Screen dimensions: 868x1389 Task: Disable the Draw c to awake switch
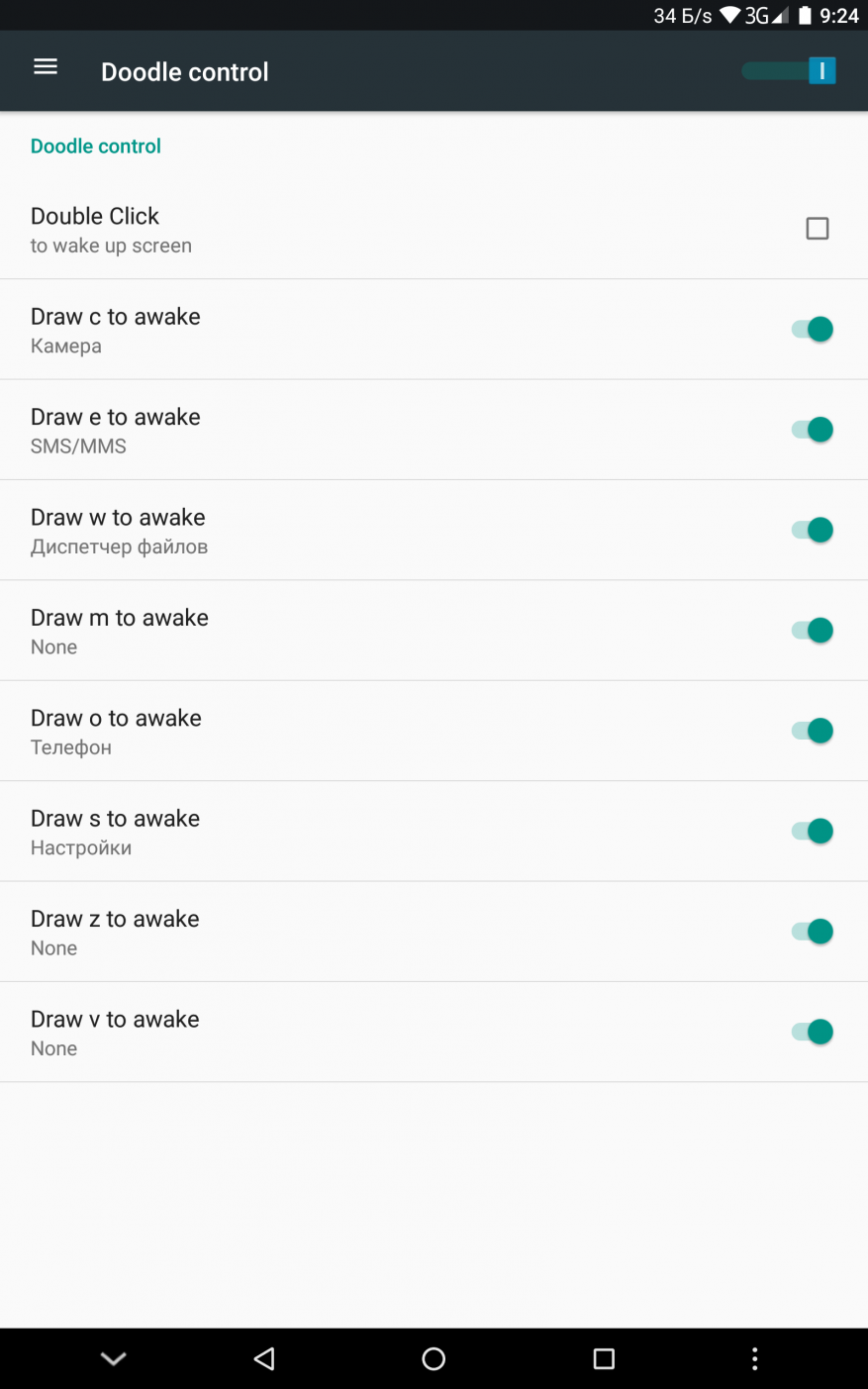[813, 330]
